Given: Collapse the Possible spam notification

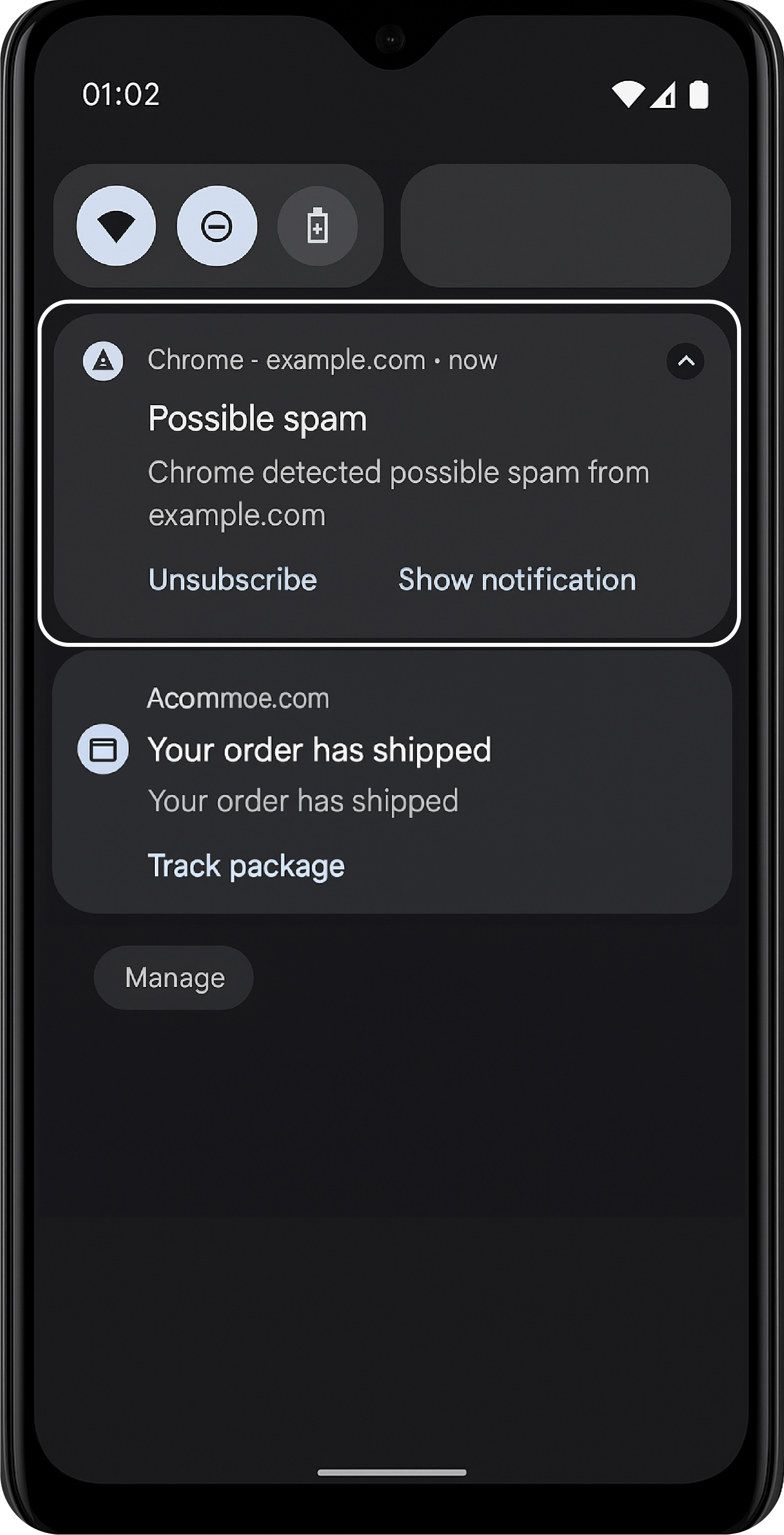Looking at the screenshot, I should pyautogui.click(x=685, y=361).
